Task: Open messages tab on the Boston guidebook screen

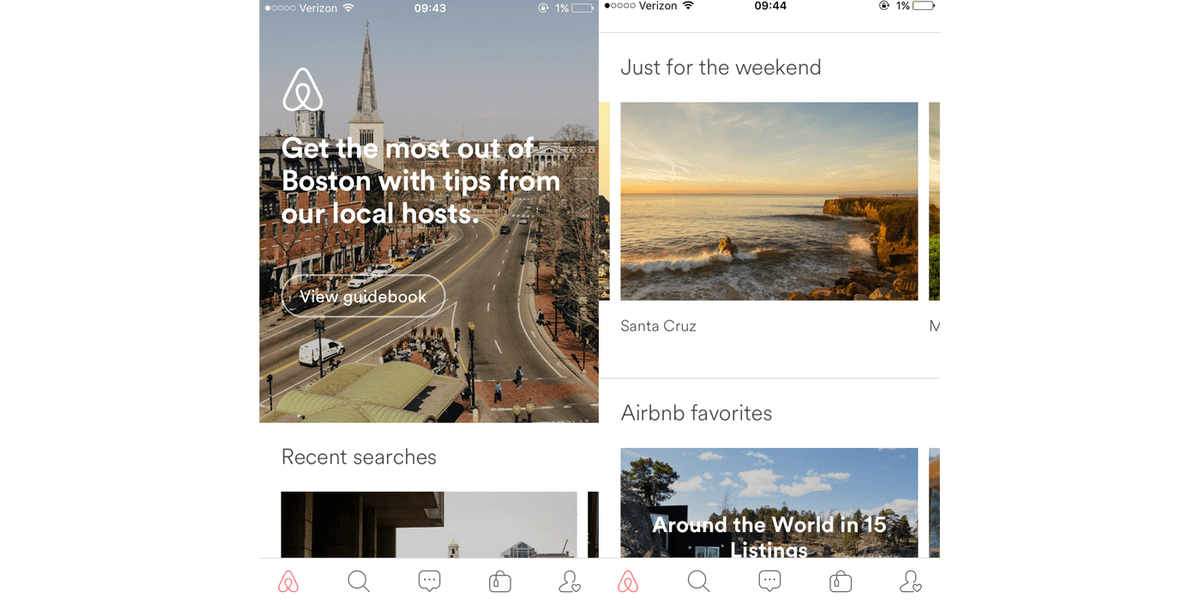Action: click(429, 581)
